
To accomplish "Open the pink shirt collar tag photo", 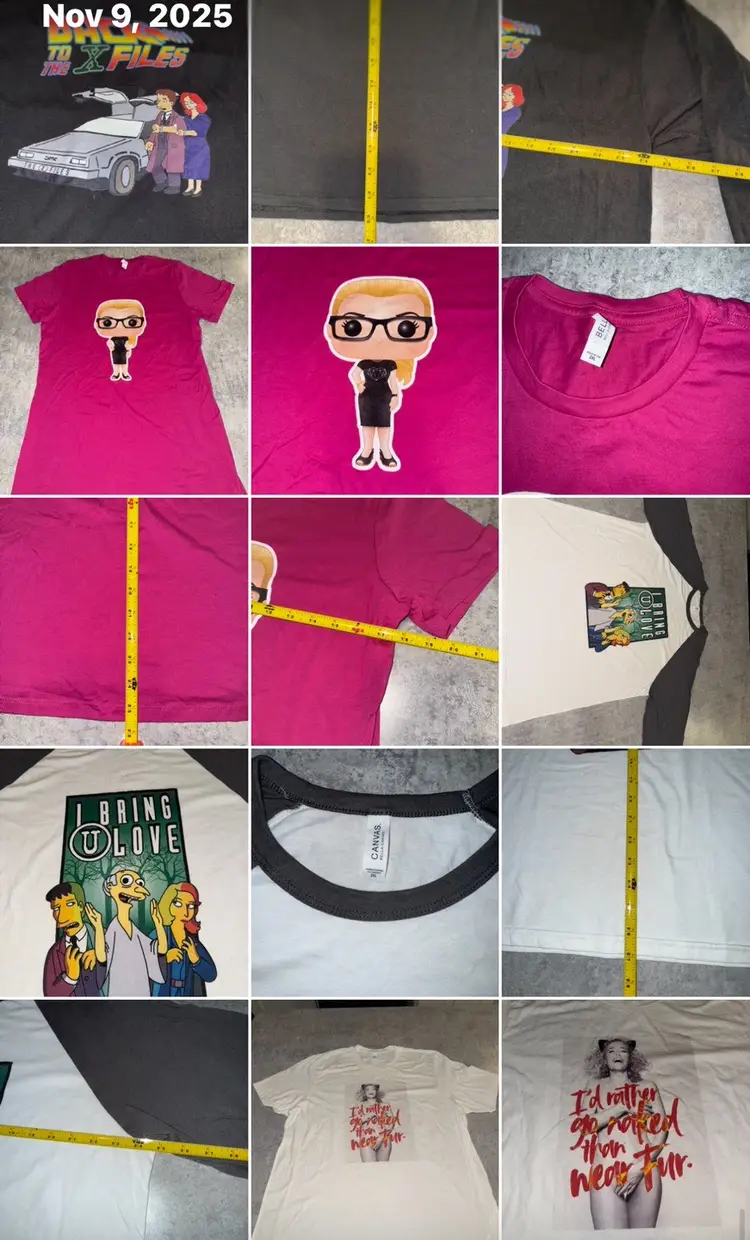I will pyautogui.click(x=626, y=370).
